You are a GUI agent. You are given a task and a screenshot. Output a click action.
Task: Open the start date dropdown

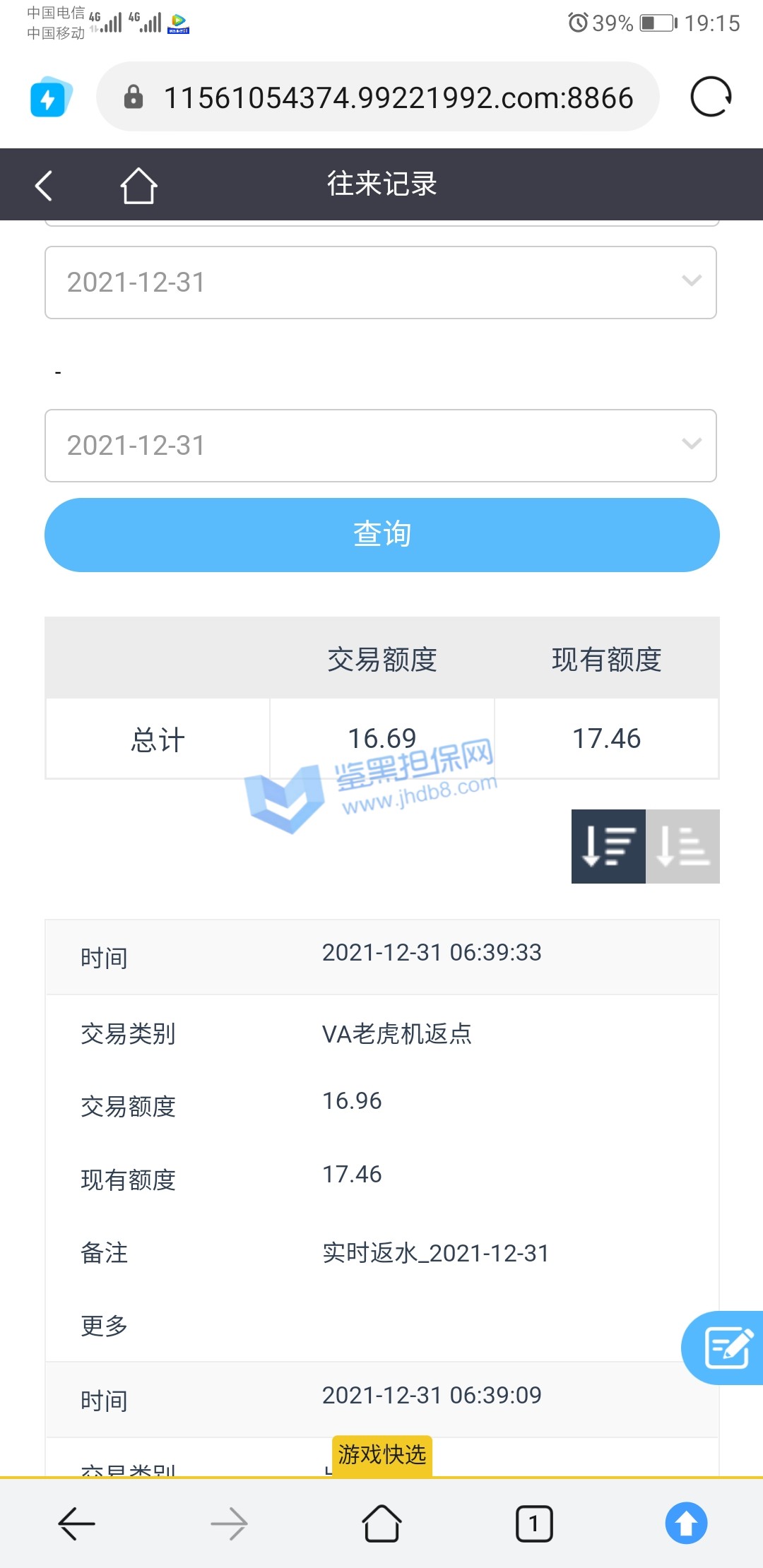(381, 283)
